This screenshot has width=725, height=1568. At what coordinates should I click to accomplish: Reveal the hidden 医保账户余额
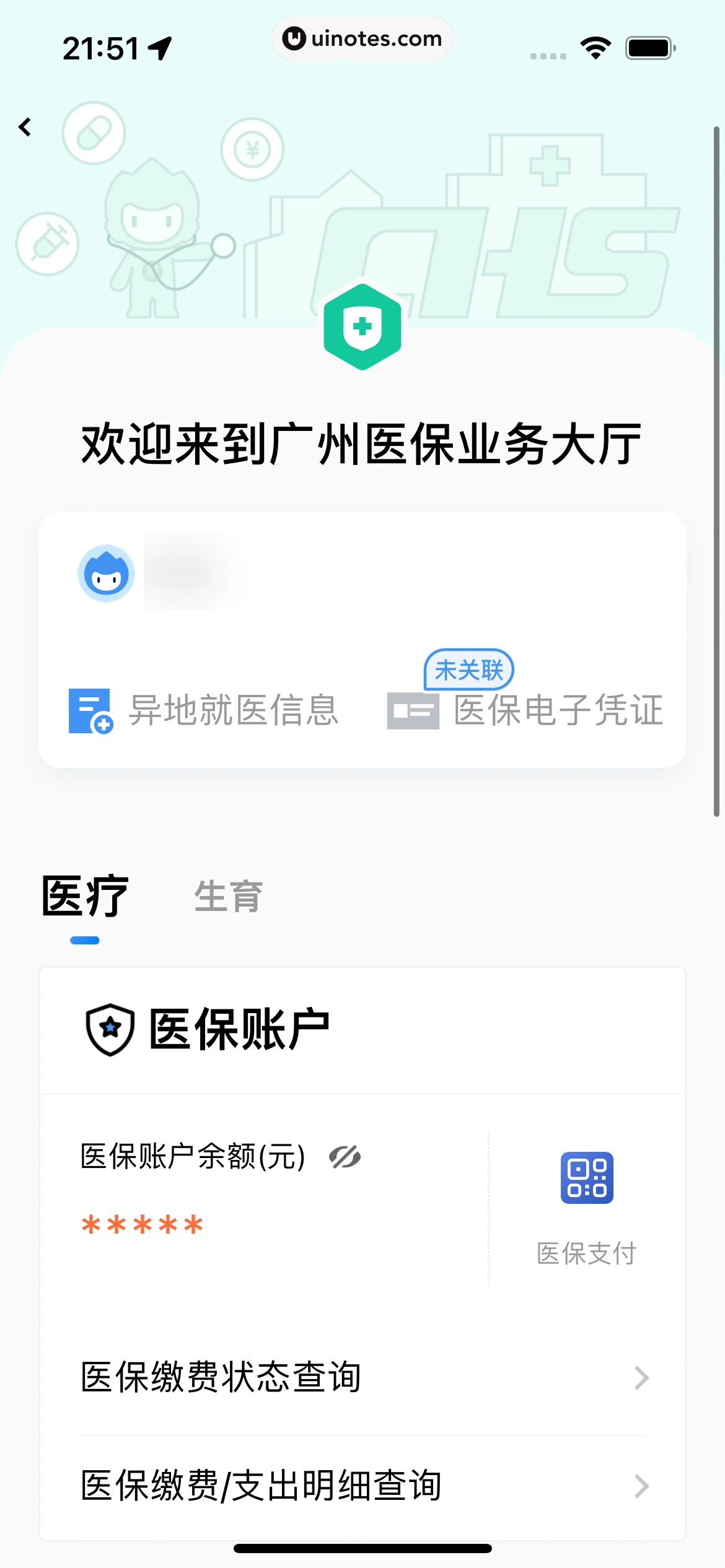(x=345, y=1157)
